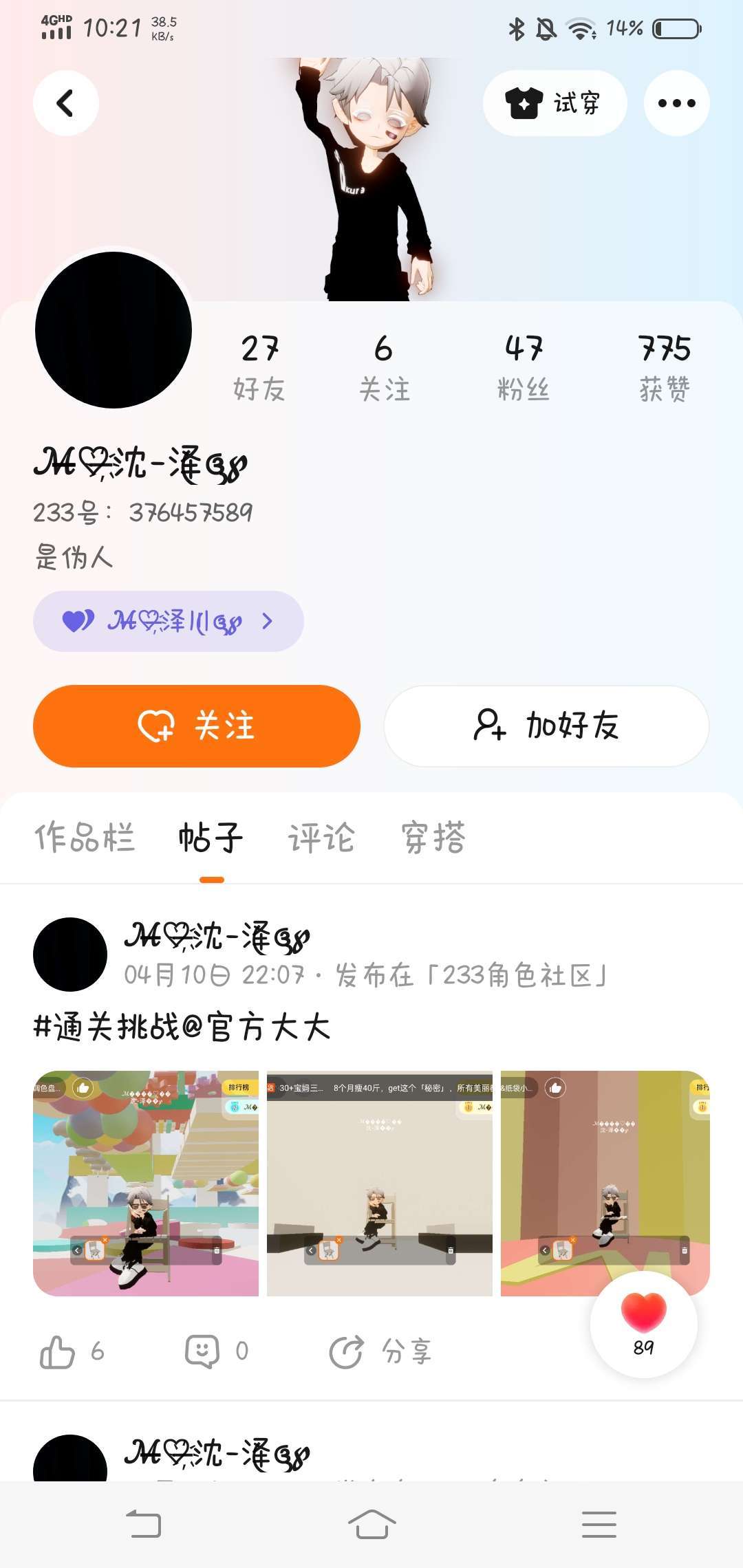Tap 加好友 to add as friend
The width and height of the screenshot is (743, 1568).
546,726
